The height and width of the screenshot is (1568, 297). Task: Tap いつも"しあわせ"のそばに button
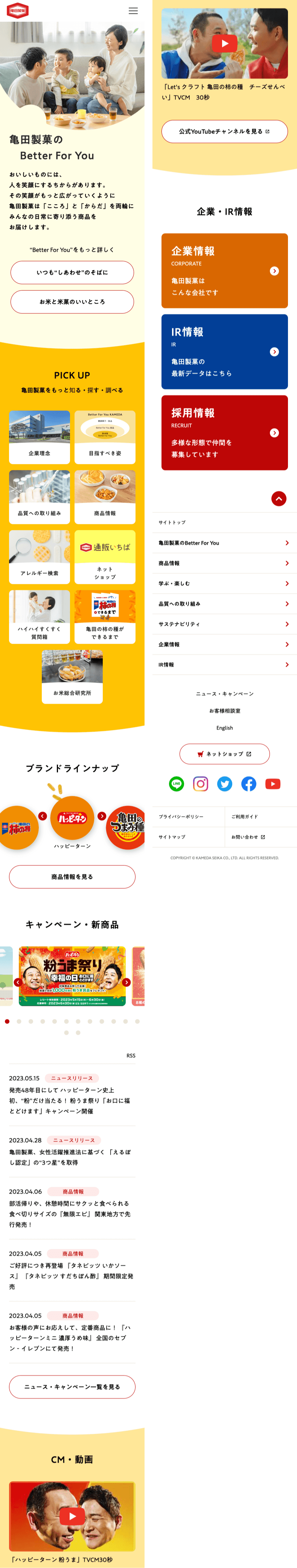pyautogui.click(x=72, y=273)
